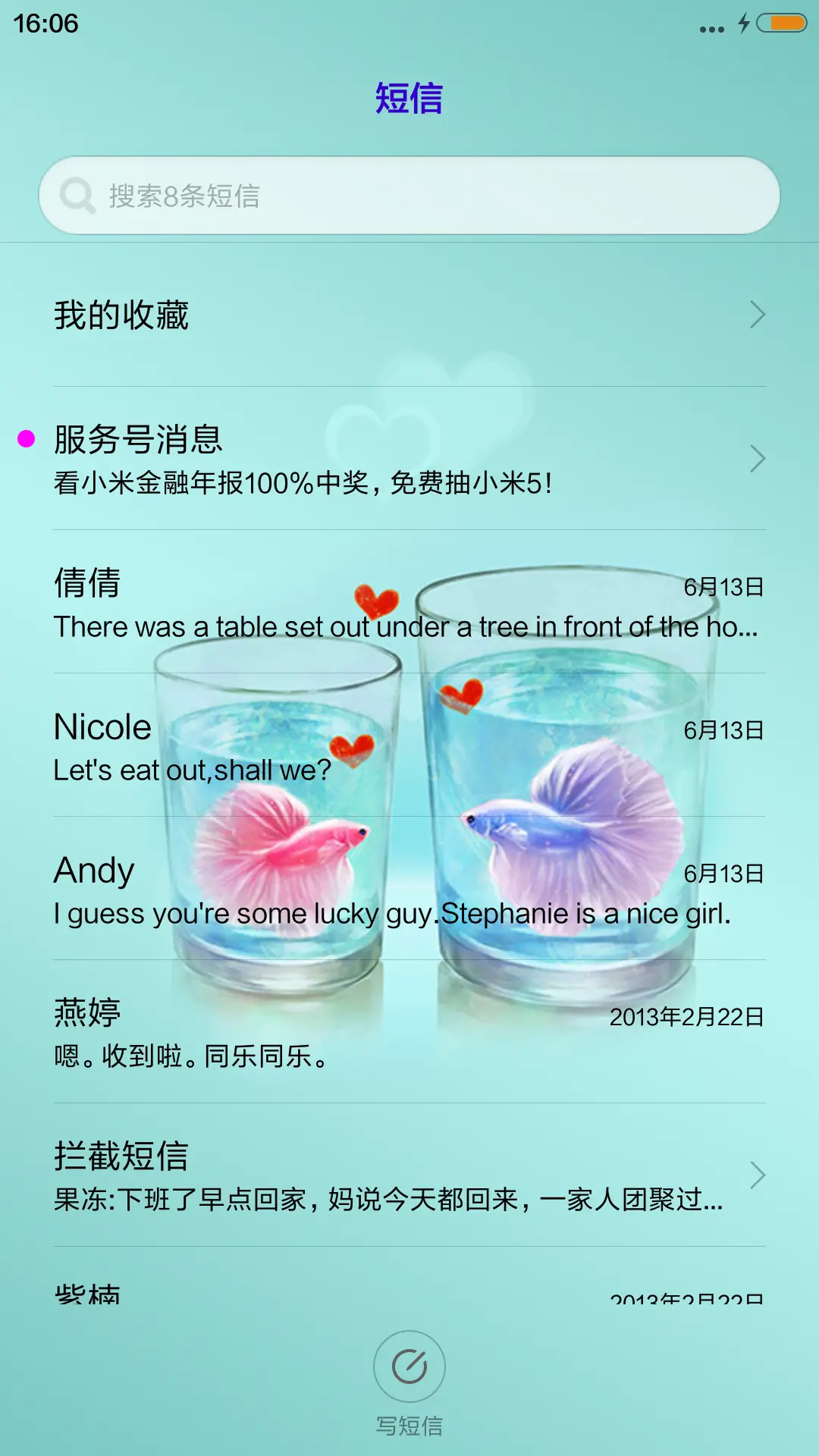Tap the 燕婷 conversation
Viewport: 819px width, 1456px height.
click(x=303, y=1031)
